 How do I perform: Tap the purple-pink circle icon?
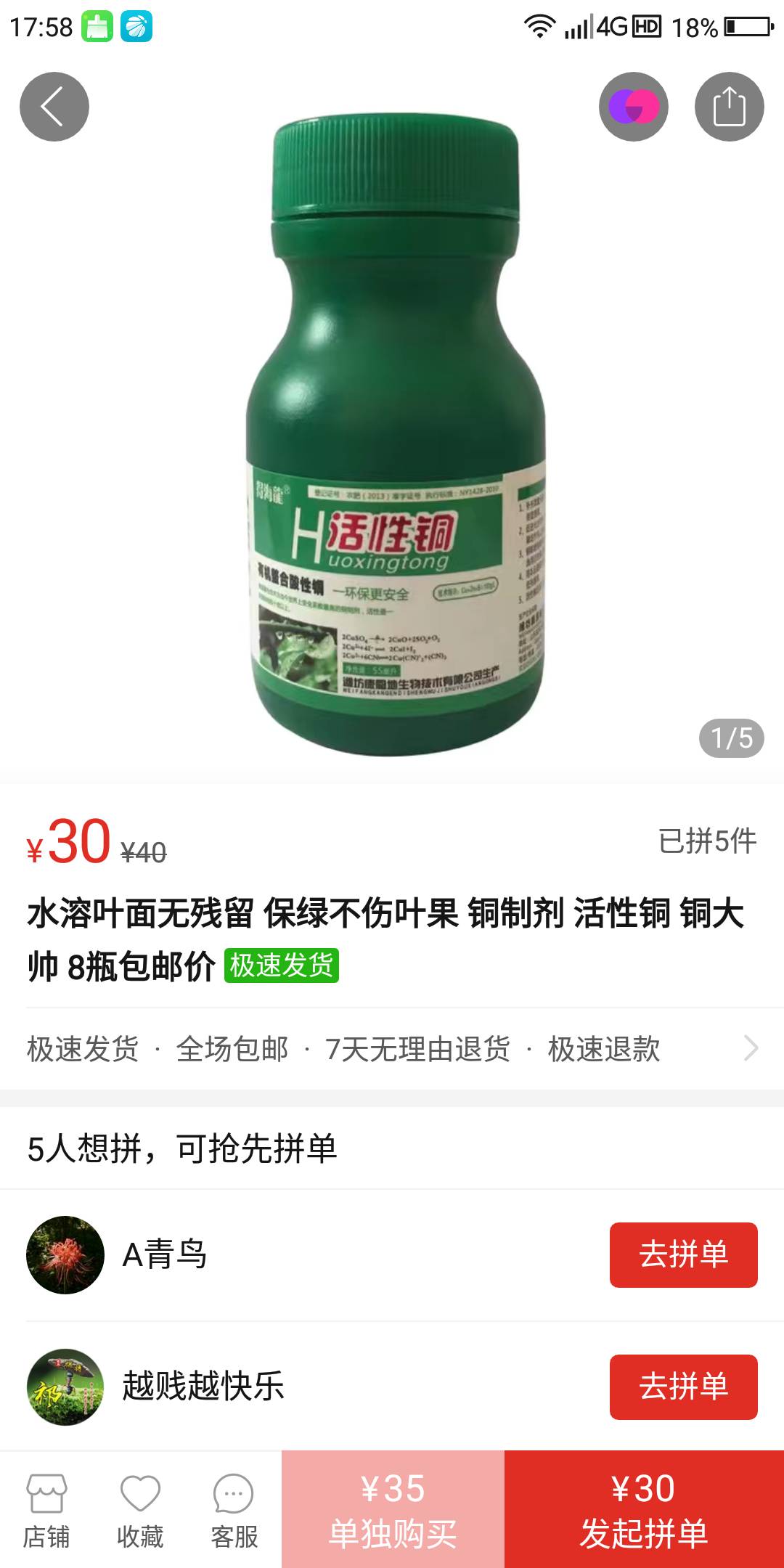click(x=634, y=107)
